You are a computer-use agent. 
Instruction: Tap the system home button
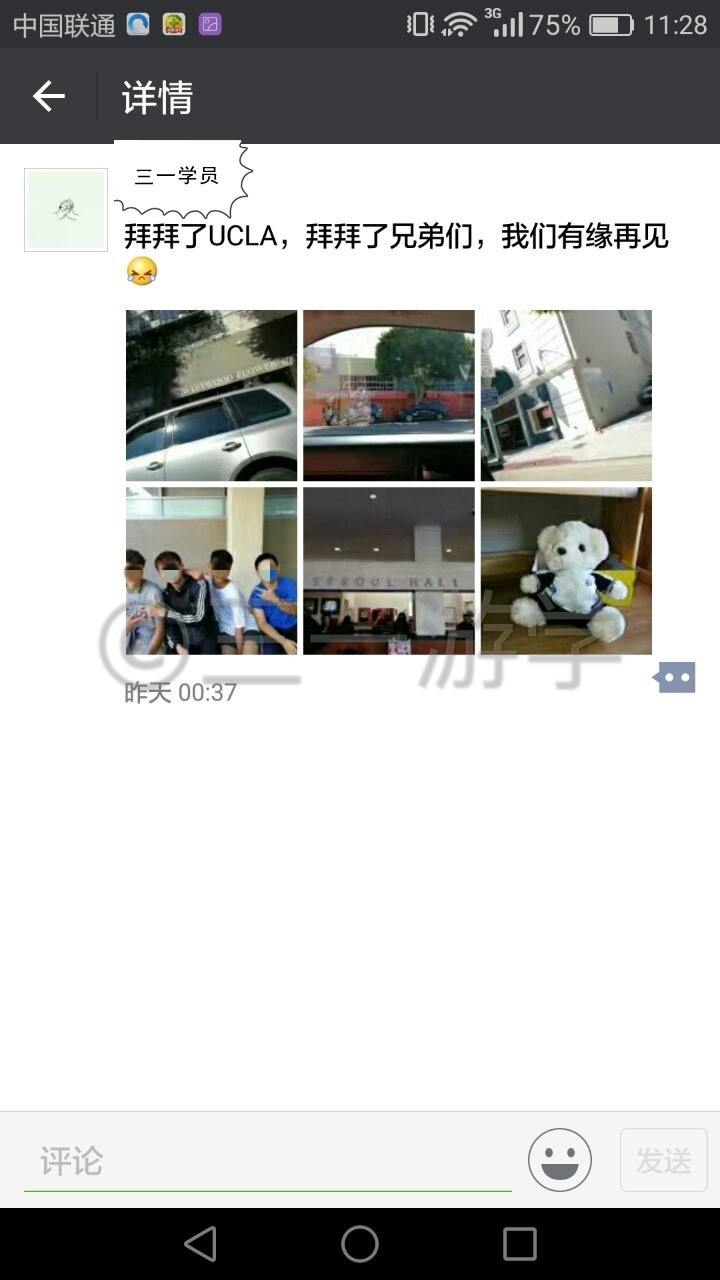[x=360, y=1244]
